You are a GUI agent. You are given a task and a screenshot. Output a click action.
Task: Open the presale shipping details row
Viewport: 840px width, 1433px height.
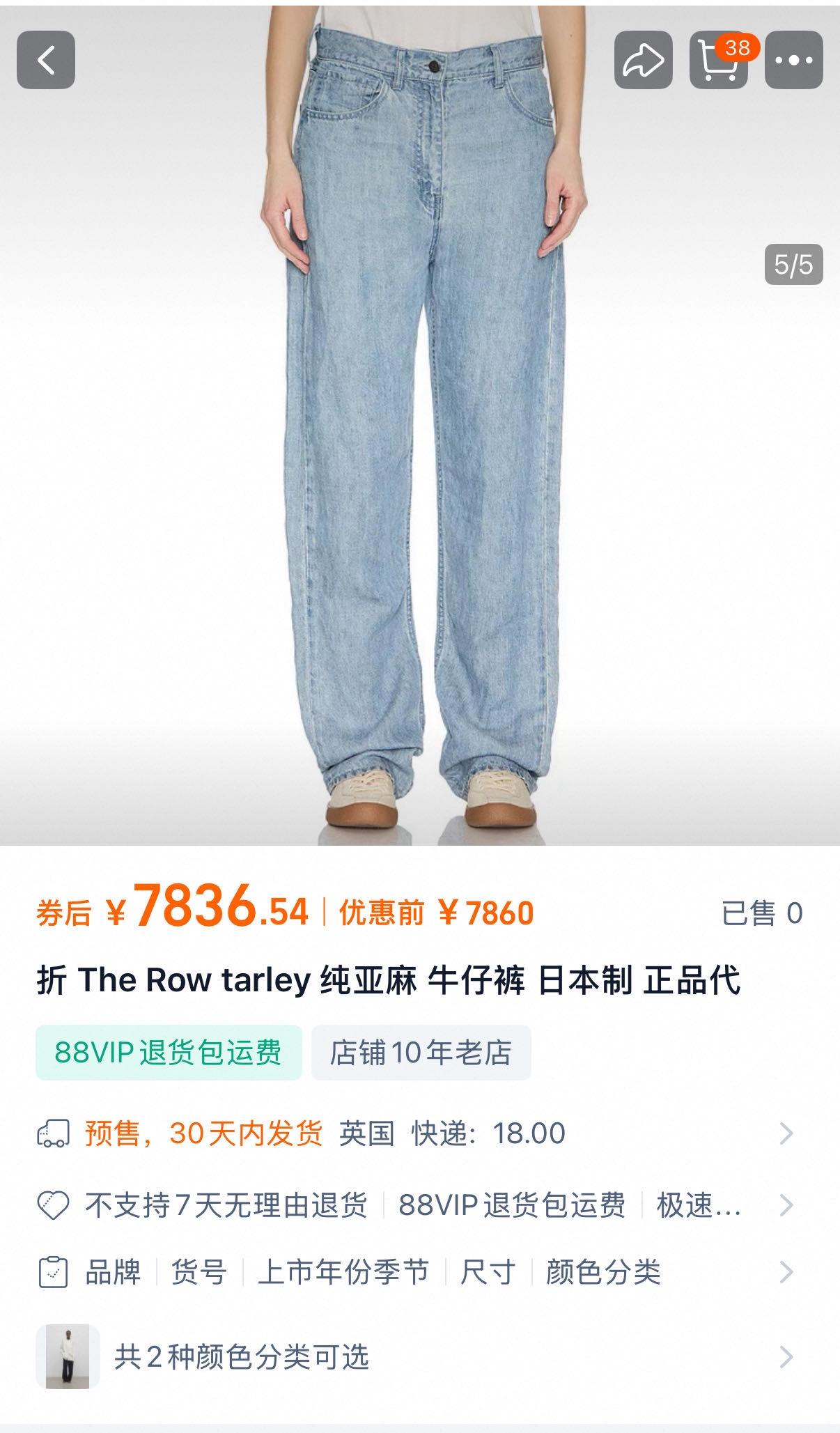point(418,1133)
